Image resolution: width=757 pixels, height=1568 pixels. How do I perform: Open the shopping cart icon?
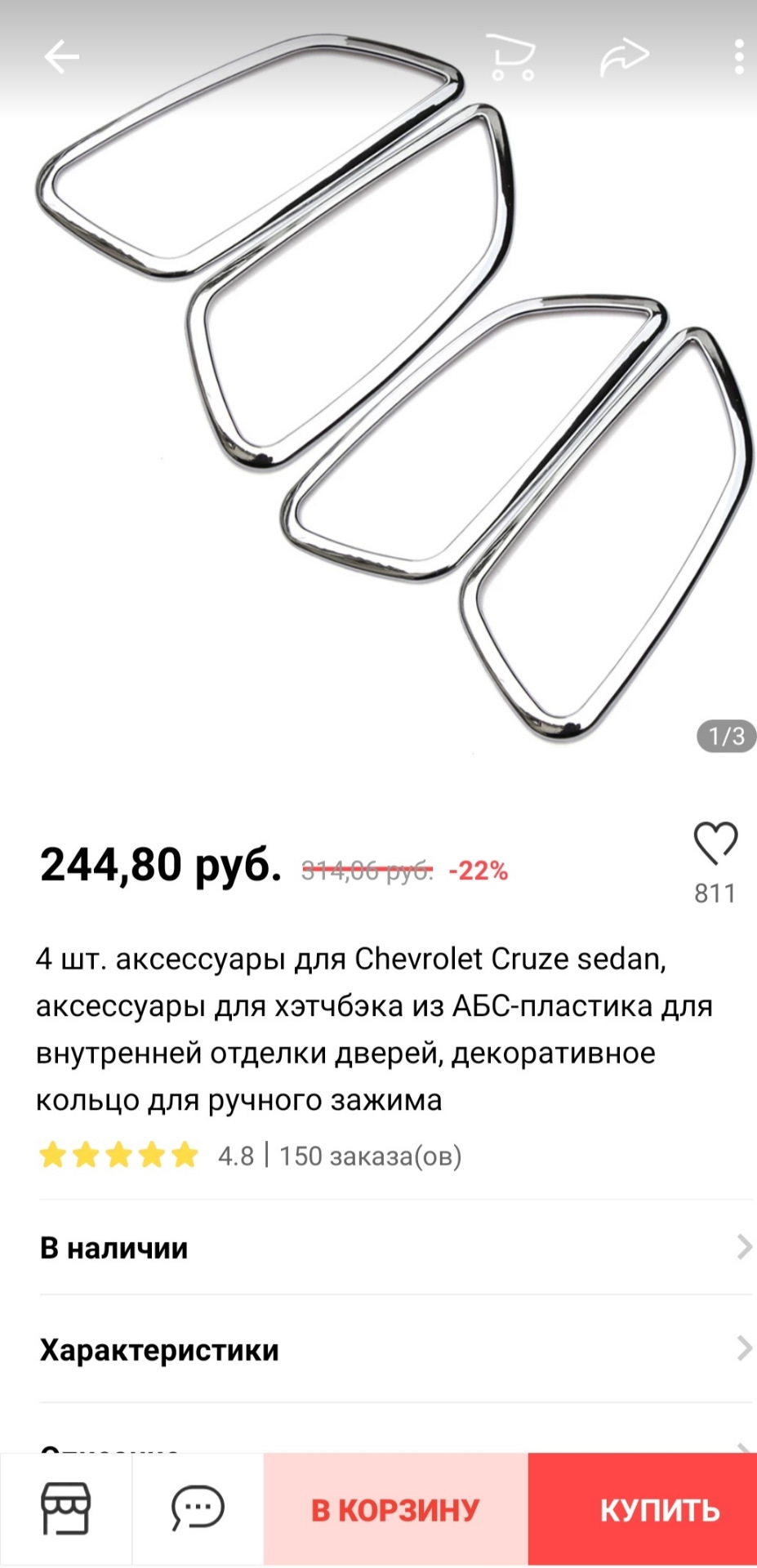point(511,57)
